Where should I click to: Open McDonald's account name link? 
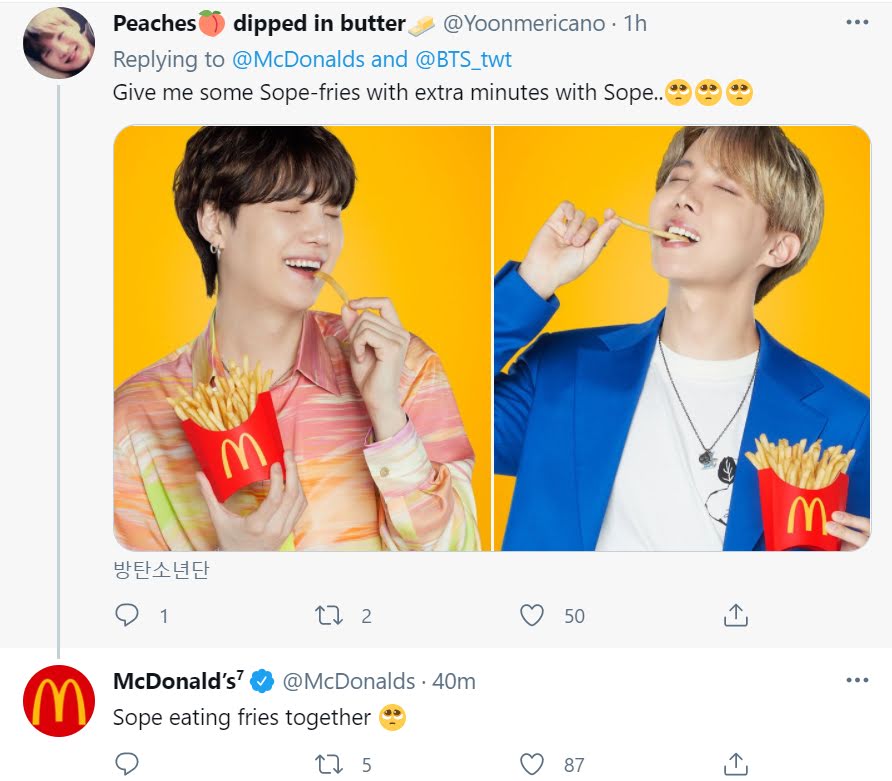point(179,681)
